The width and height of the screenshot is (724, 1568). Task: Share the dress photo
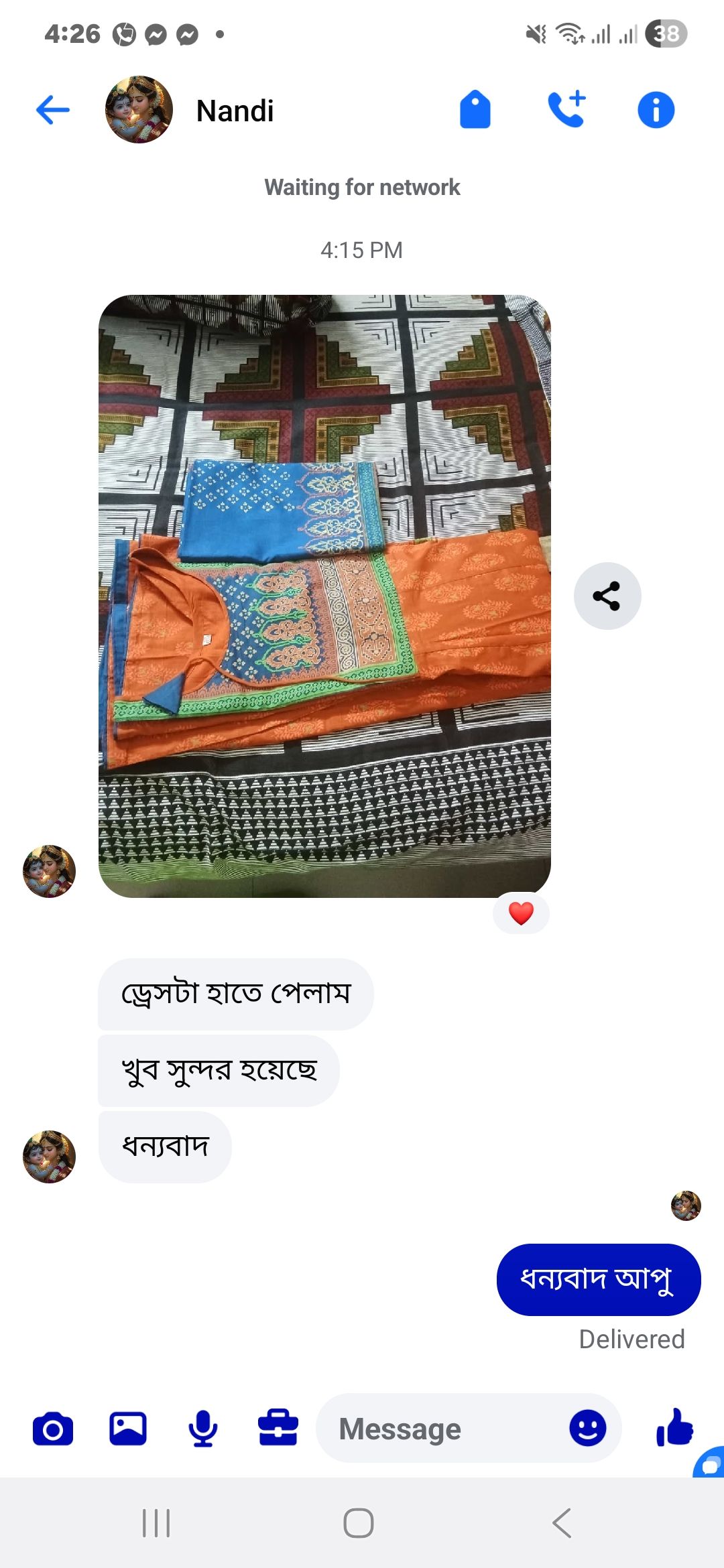click(x=607, y=596)
